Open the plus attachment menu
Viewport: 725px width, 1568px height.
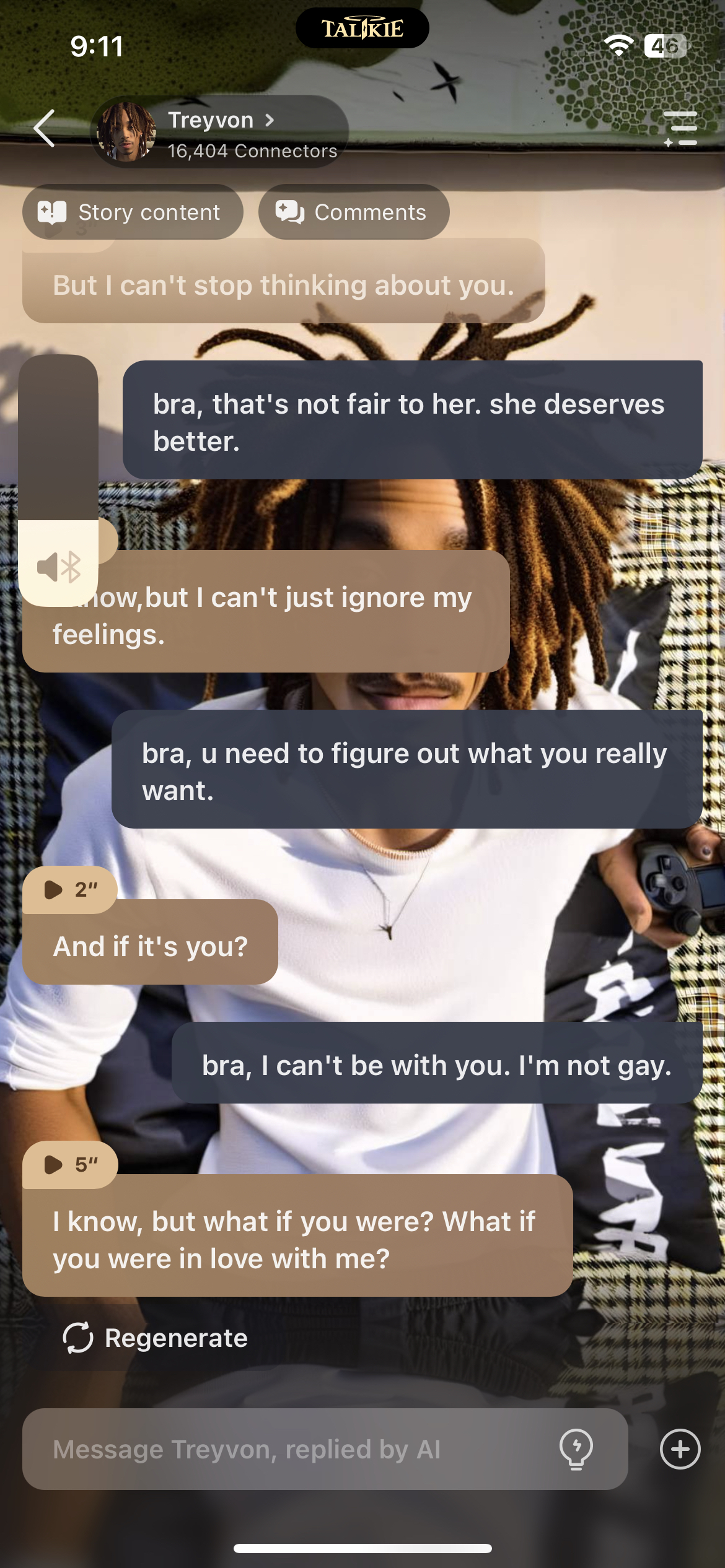coord(680,1449)
